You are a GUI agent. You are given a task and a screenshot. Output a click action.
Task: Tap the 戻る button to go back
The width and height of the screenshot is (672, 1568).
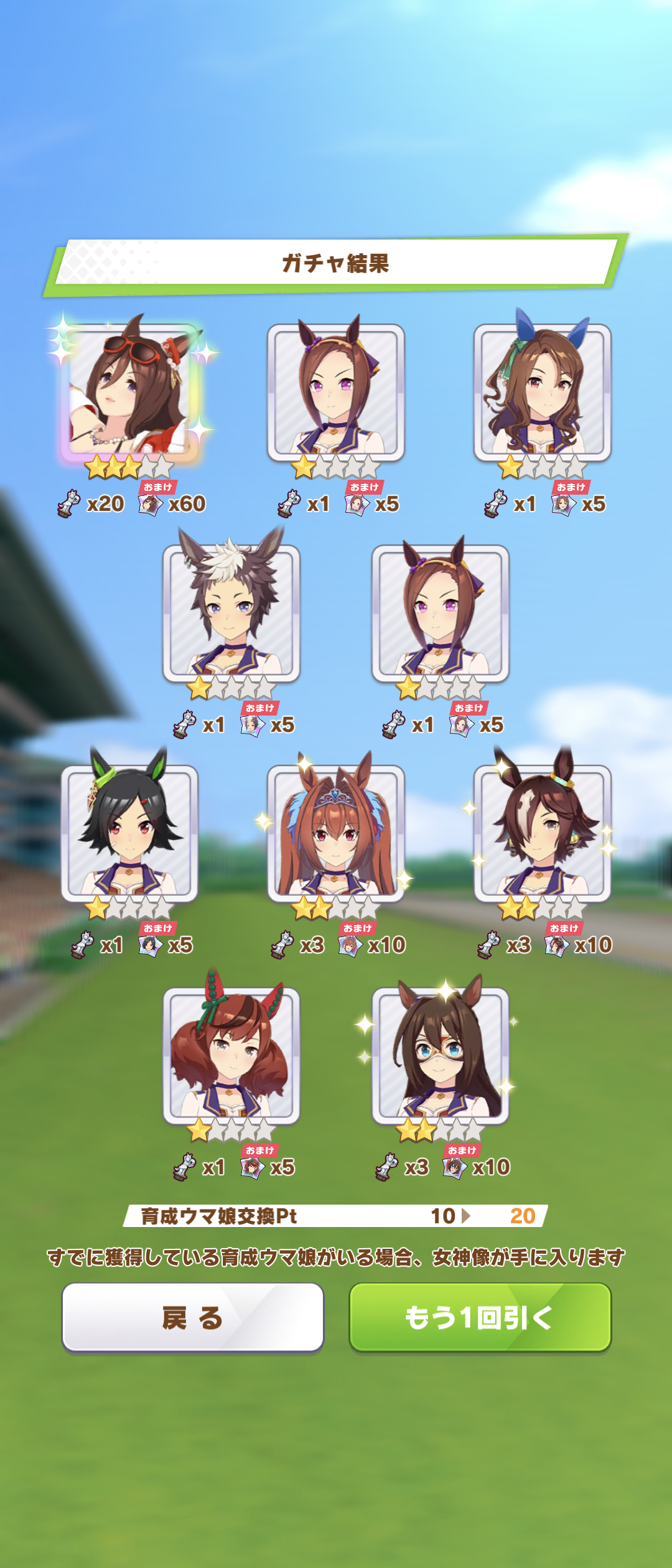(x=192, y=1317)
